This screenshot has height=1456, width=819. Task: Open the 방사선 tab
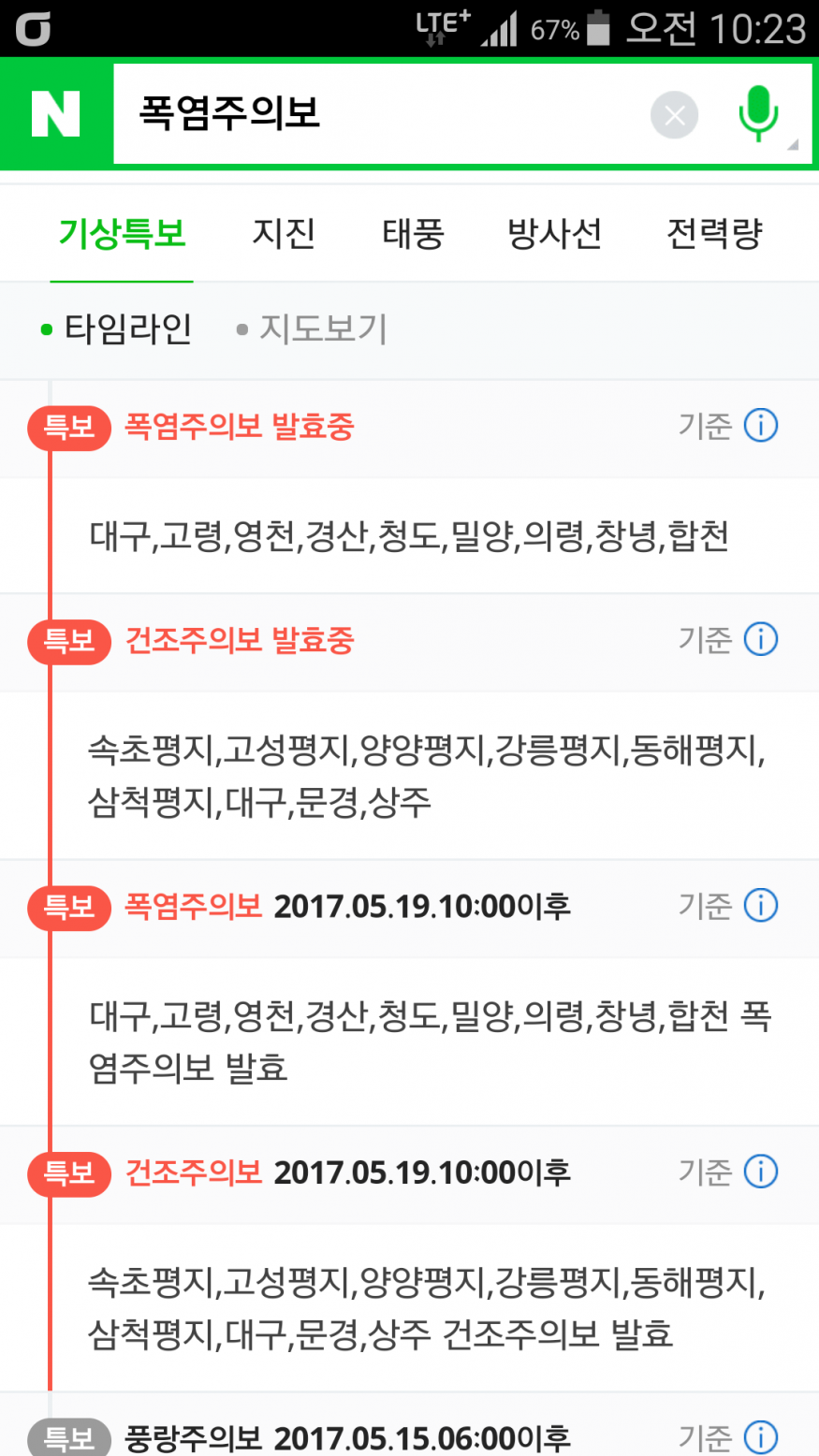tap(554, 233)
